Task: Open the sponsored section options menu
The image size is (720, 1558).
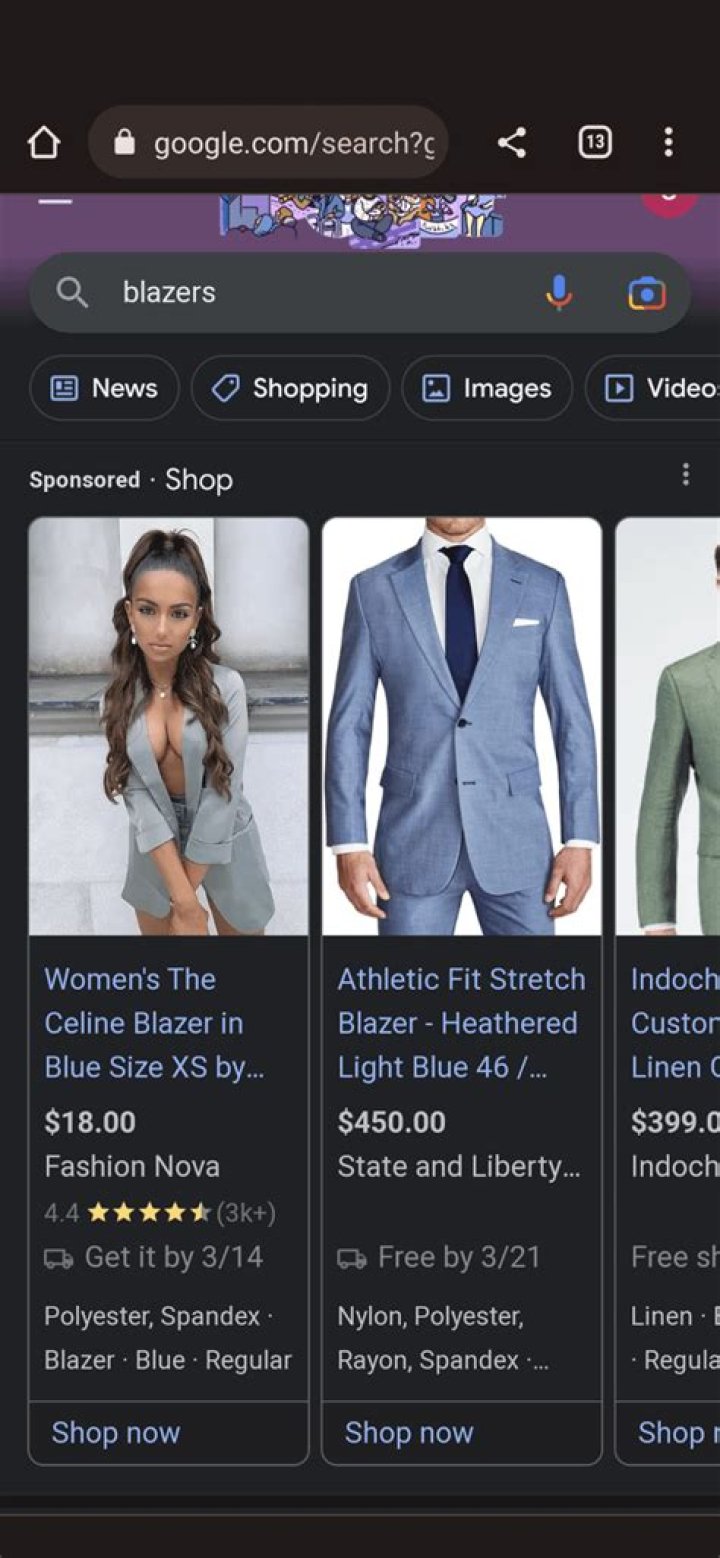Action: click(685, 475)
